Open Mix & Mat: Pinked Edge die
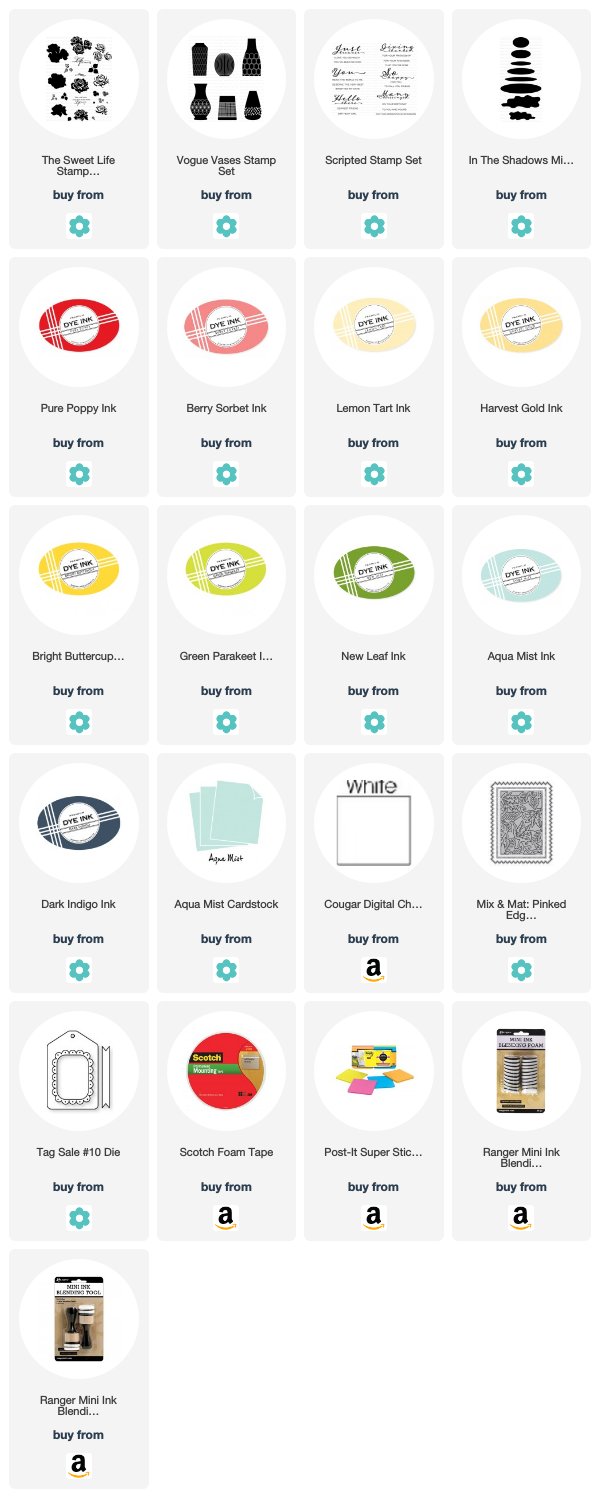 tap(520, 822)
